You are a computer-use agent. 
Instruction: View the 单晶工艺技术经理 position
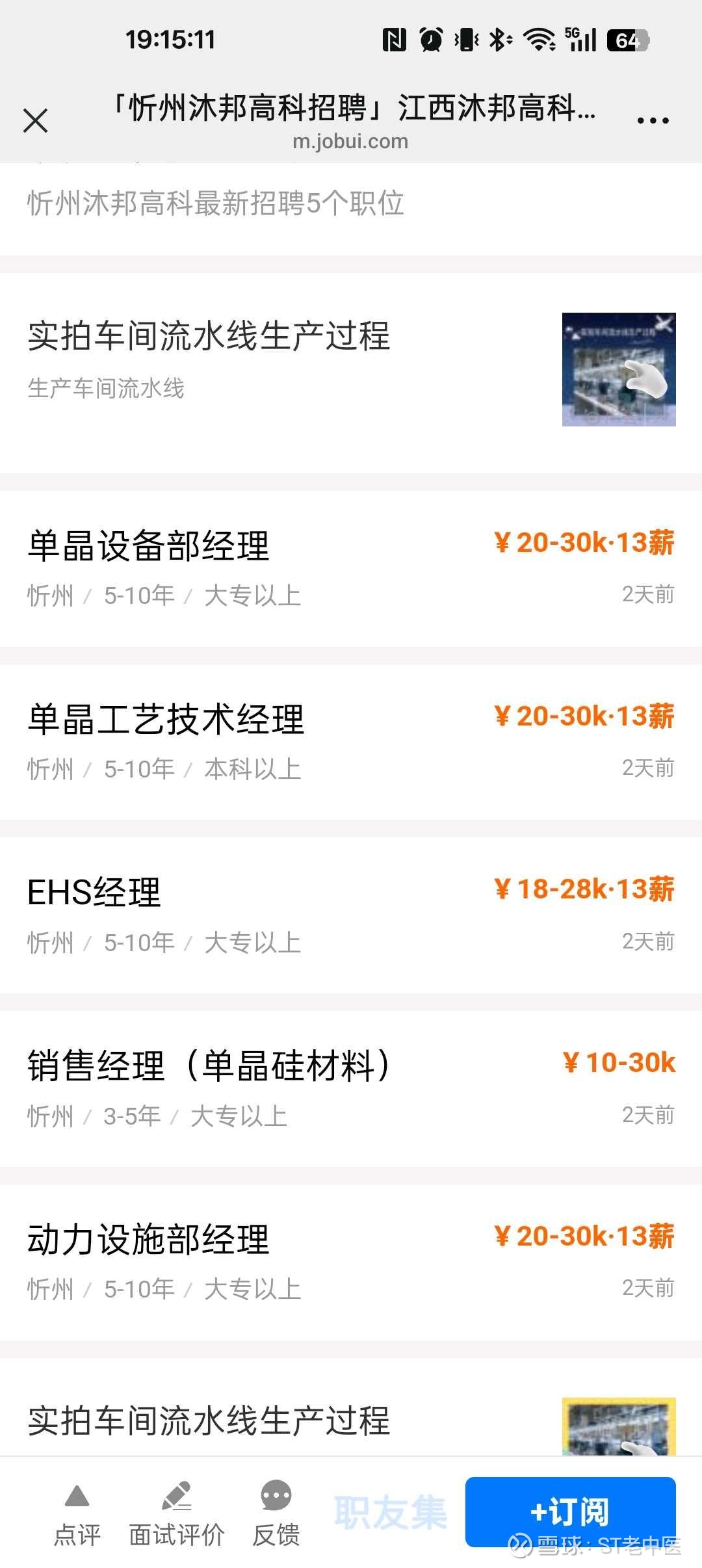[x=351, y=742]
